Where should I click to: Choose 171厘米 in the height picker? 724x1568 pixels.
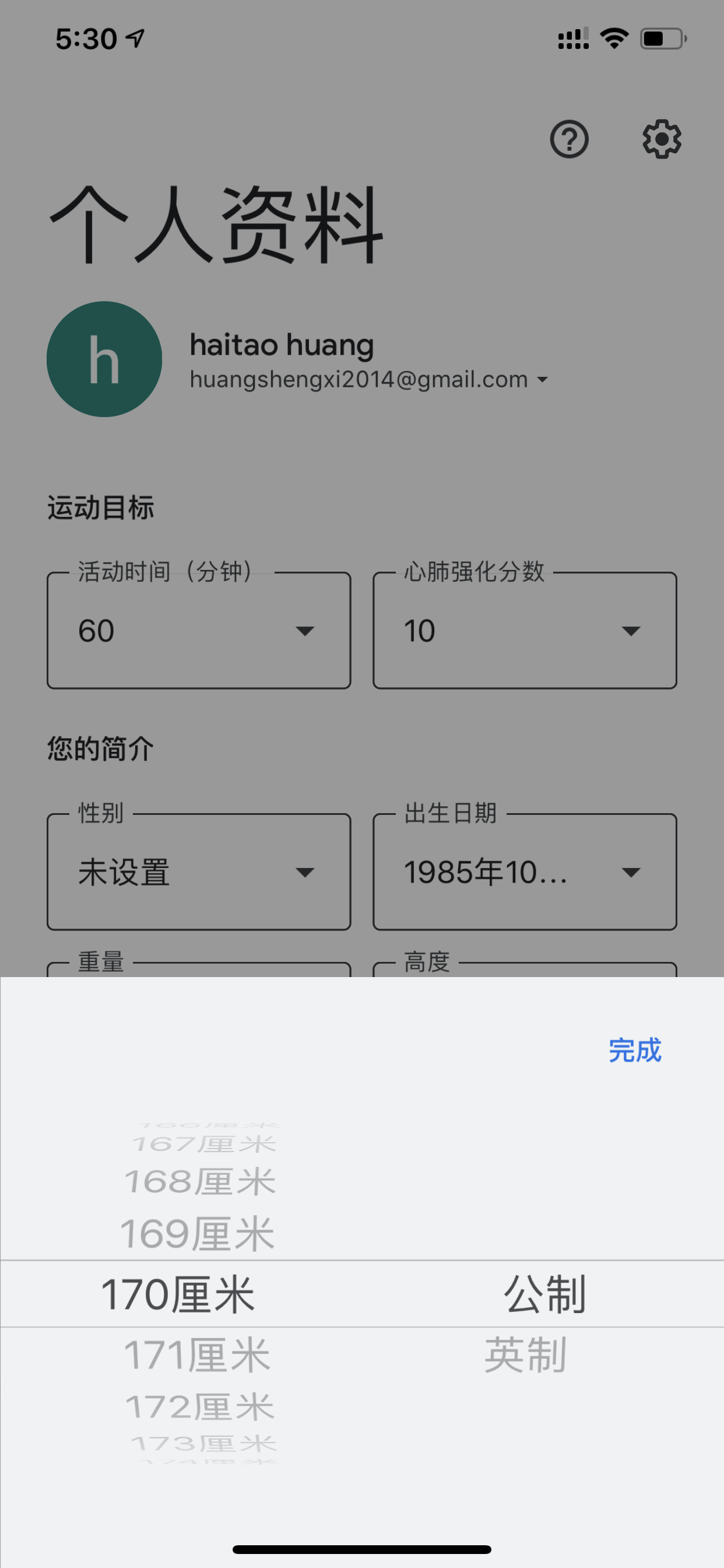tap(197, 1356)
